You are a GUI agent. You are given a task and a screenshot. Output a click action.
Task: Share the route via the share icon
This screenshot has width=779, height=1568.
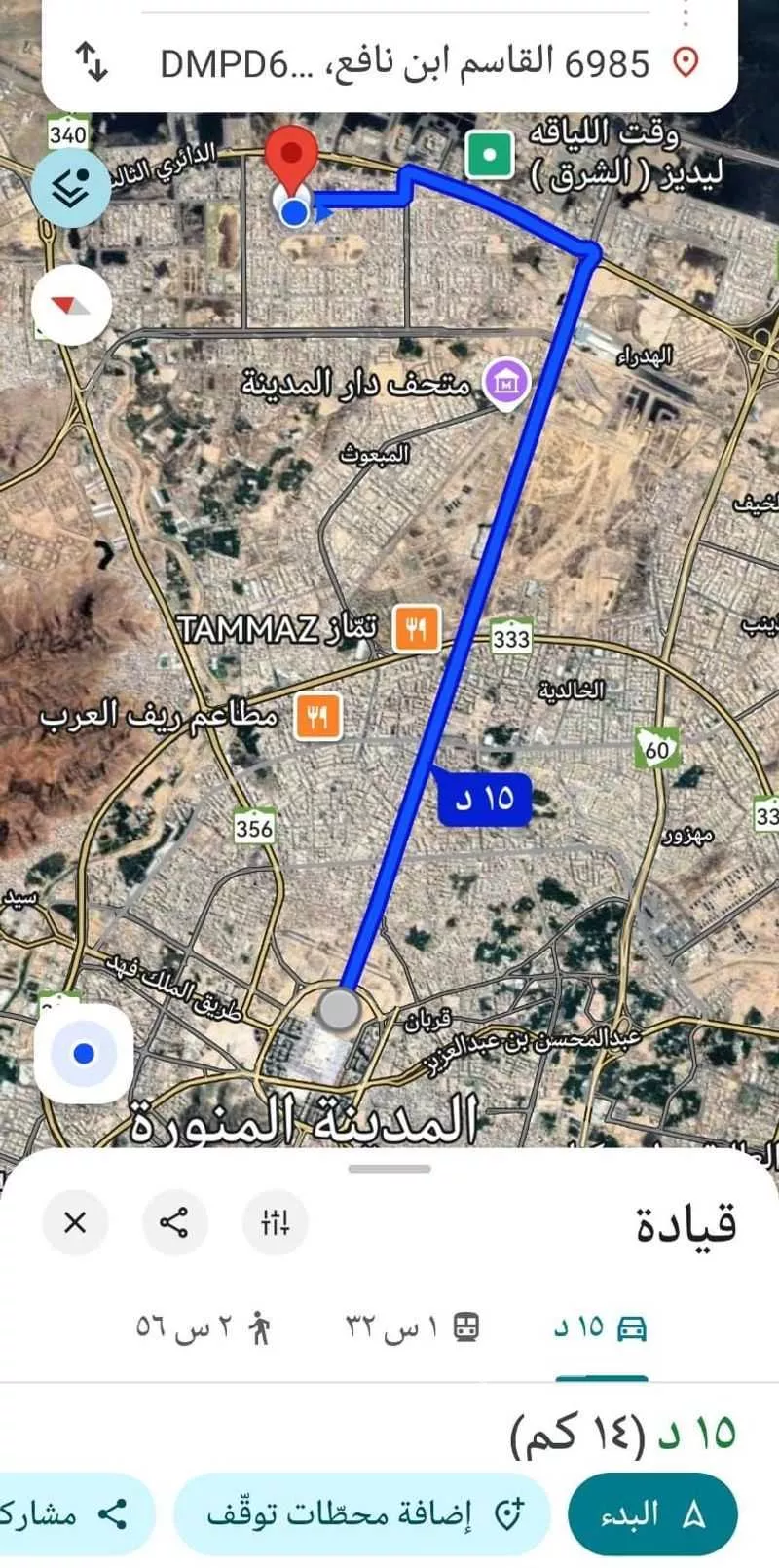173,1221
